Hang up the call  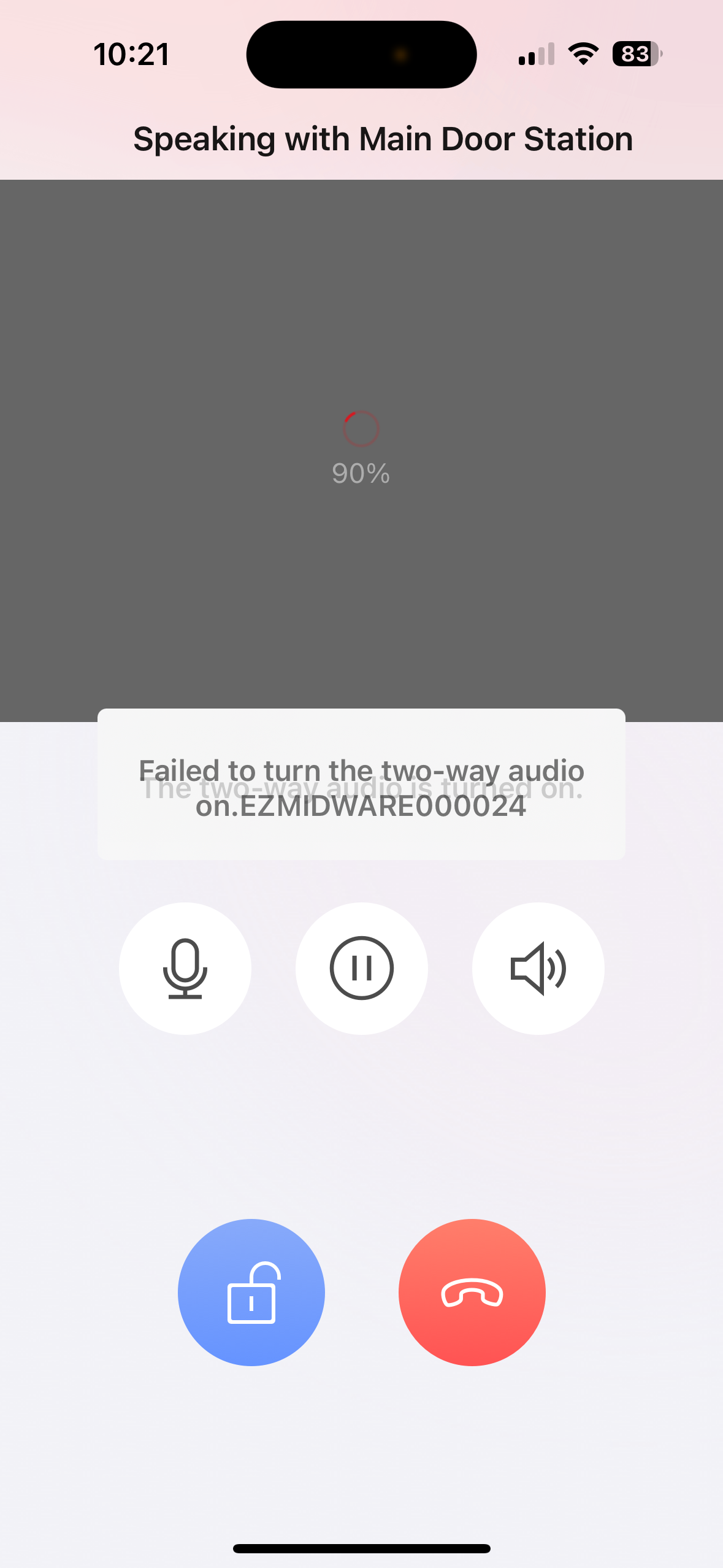point(472,1292)
